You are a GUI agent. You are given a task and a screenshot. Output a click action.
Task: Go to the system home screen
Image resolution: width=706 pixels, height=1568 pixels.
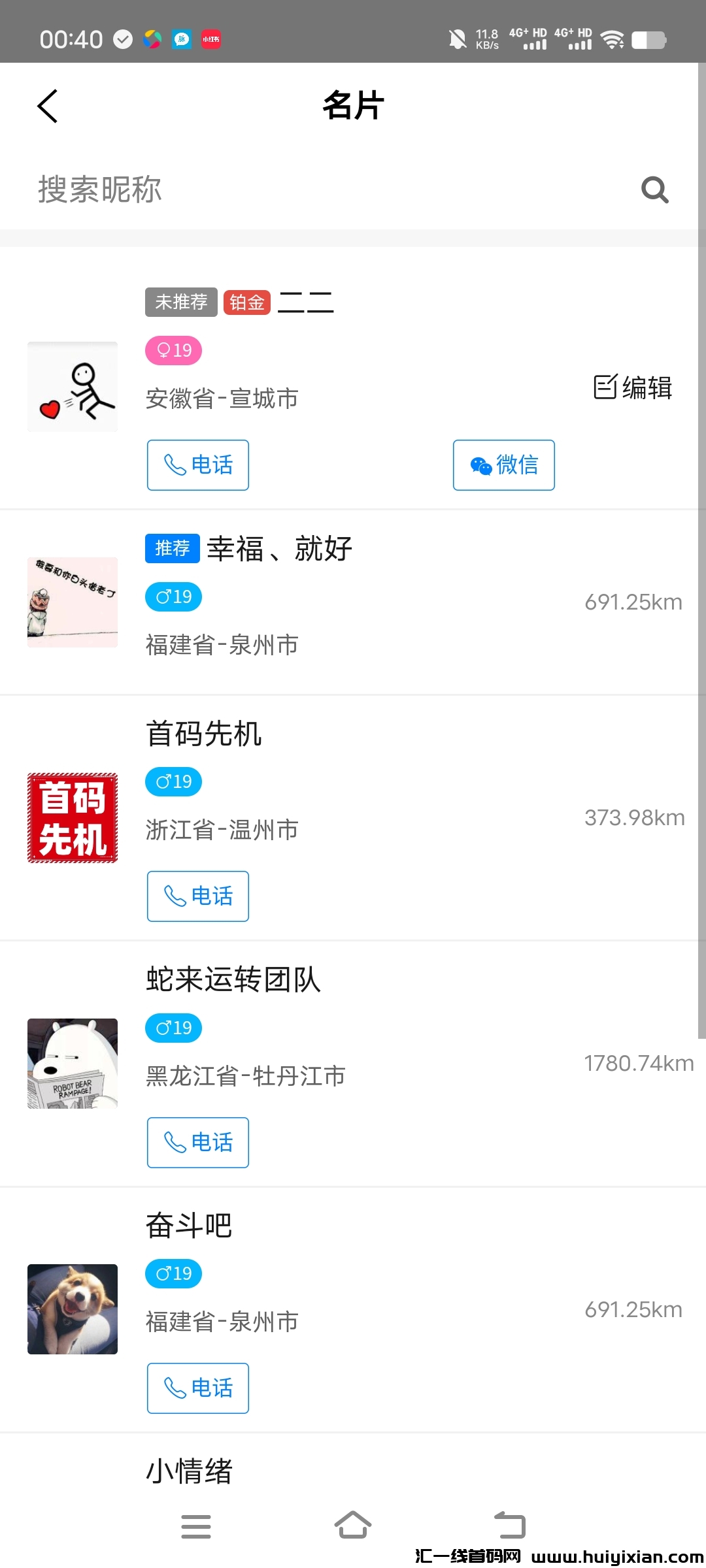tap(353, 1526)
